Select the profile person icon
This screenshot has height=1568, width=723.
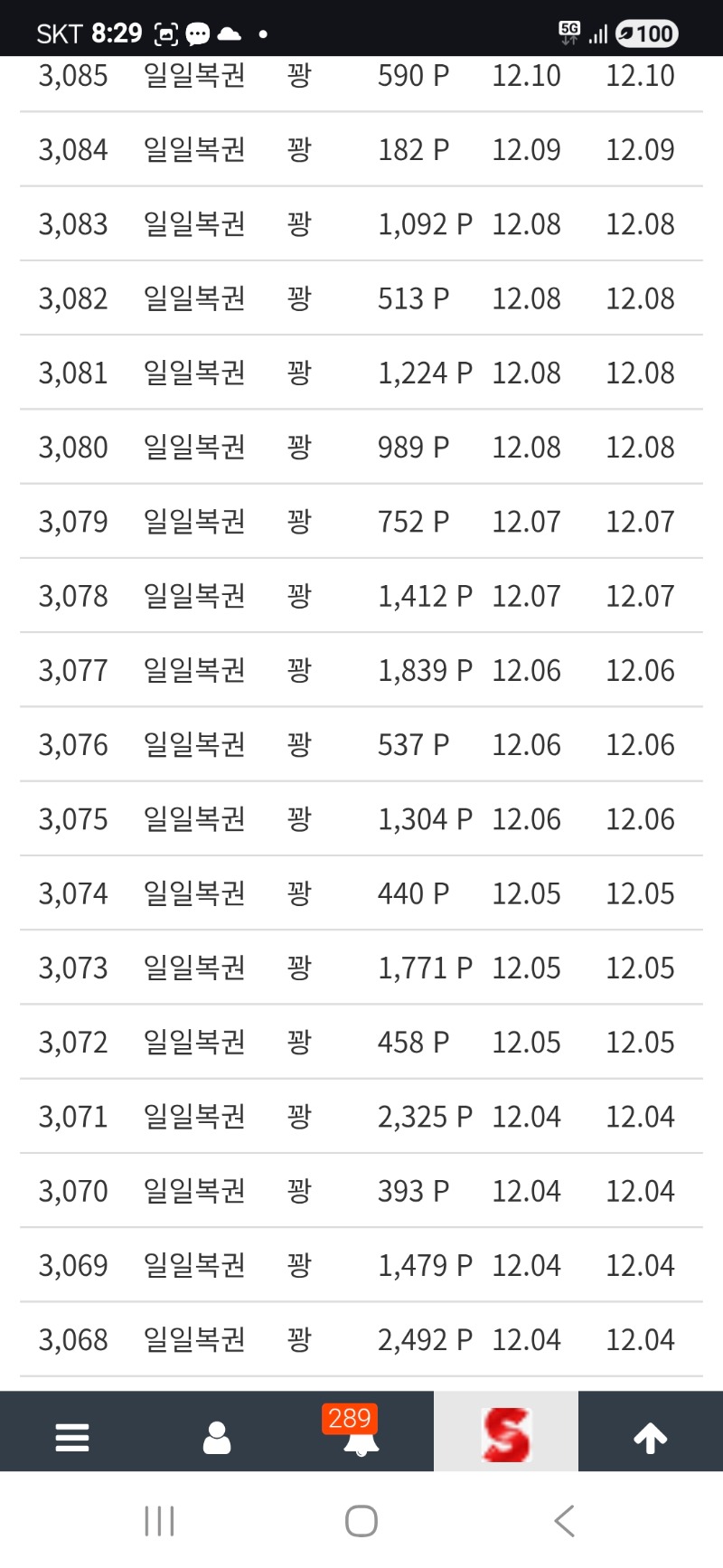217,1435
